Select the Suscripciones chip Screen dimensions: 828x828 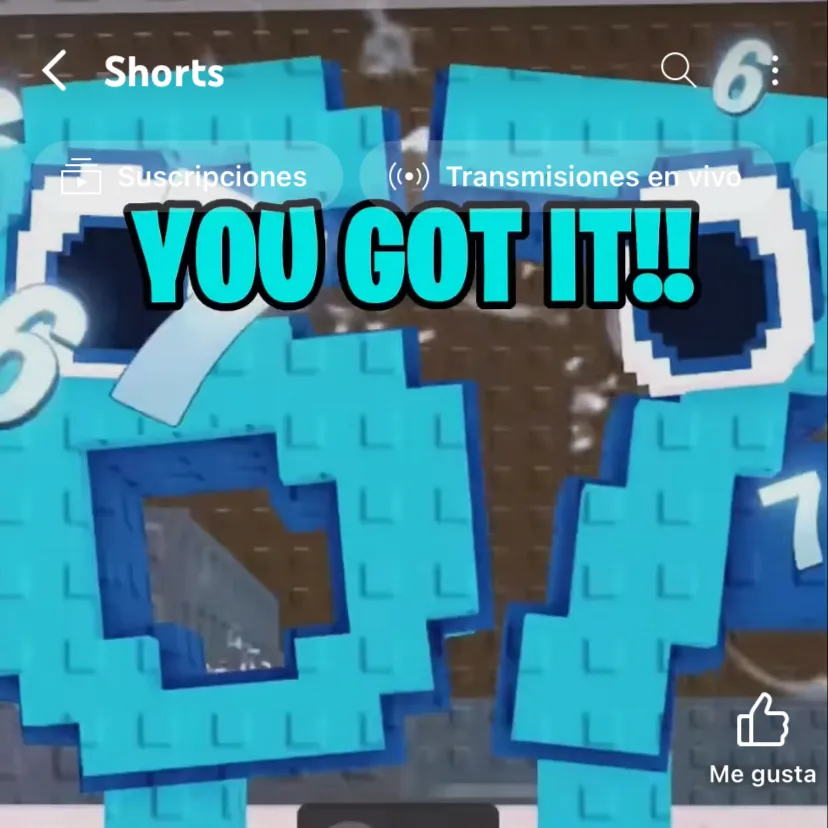click(186, 177)
